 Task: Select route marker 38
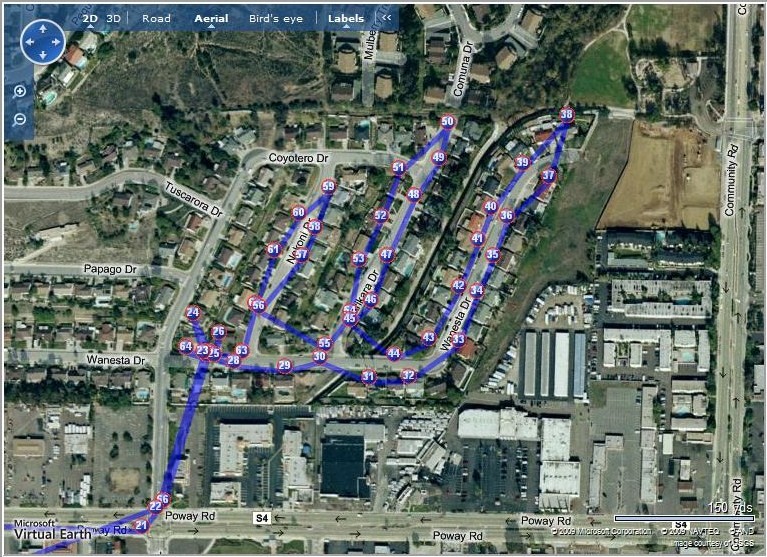[x=567, y=115]
